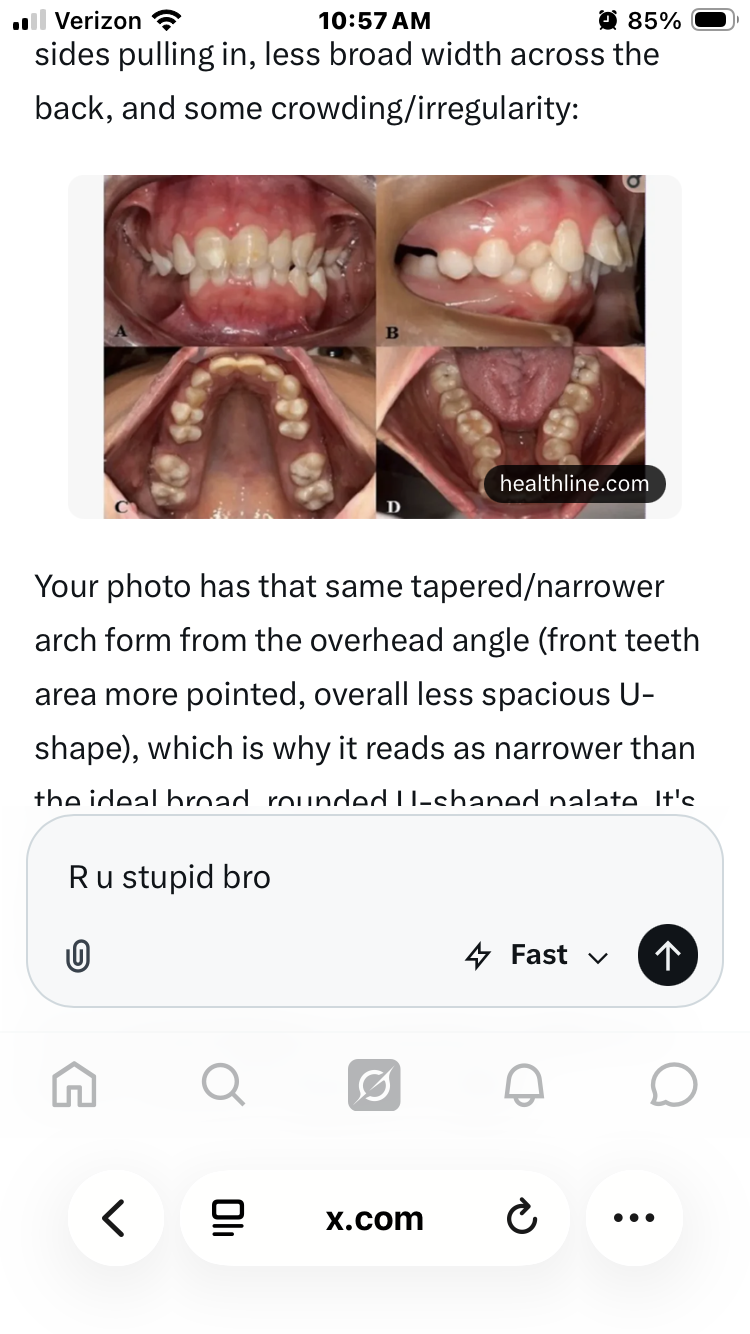Image resolution: width=750 pixels, height=1334 pixels.
Task: Send the typed message
Action: pos(667,956)
